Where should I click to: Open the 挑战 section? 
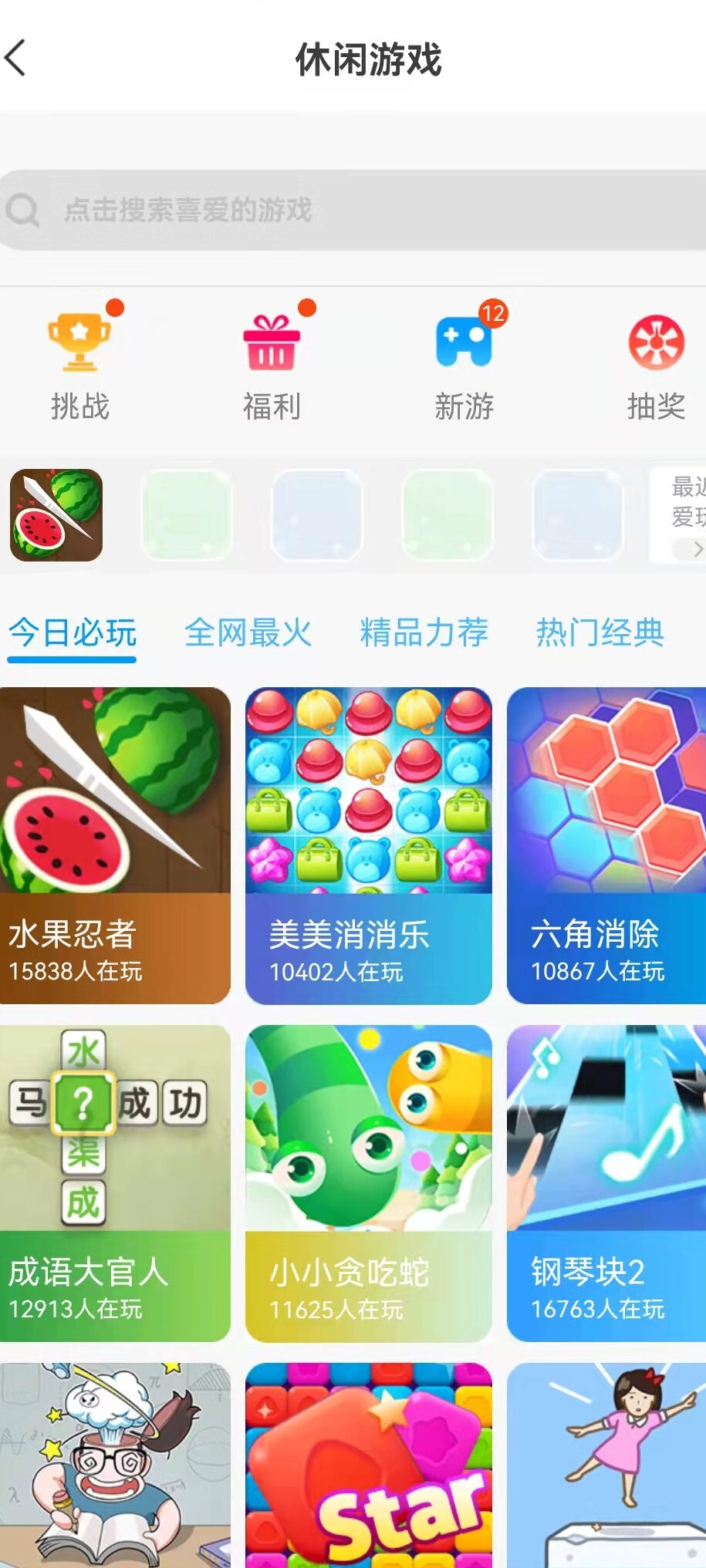[80, 361]
